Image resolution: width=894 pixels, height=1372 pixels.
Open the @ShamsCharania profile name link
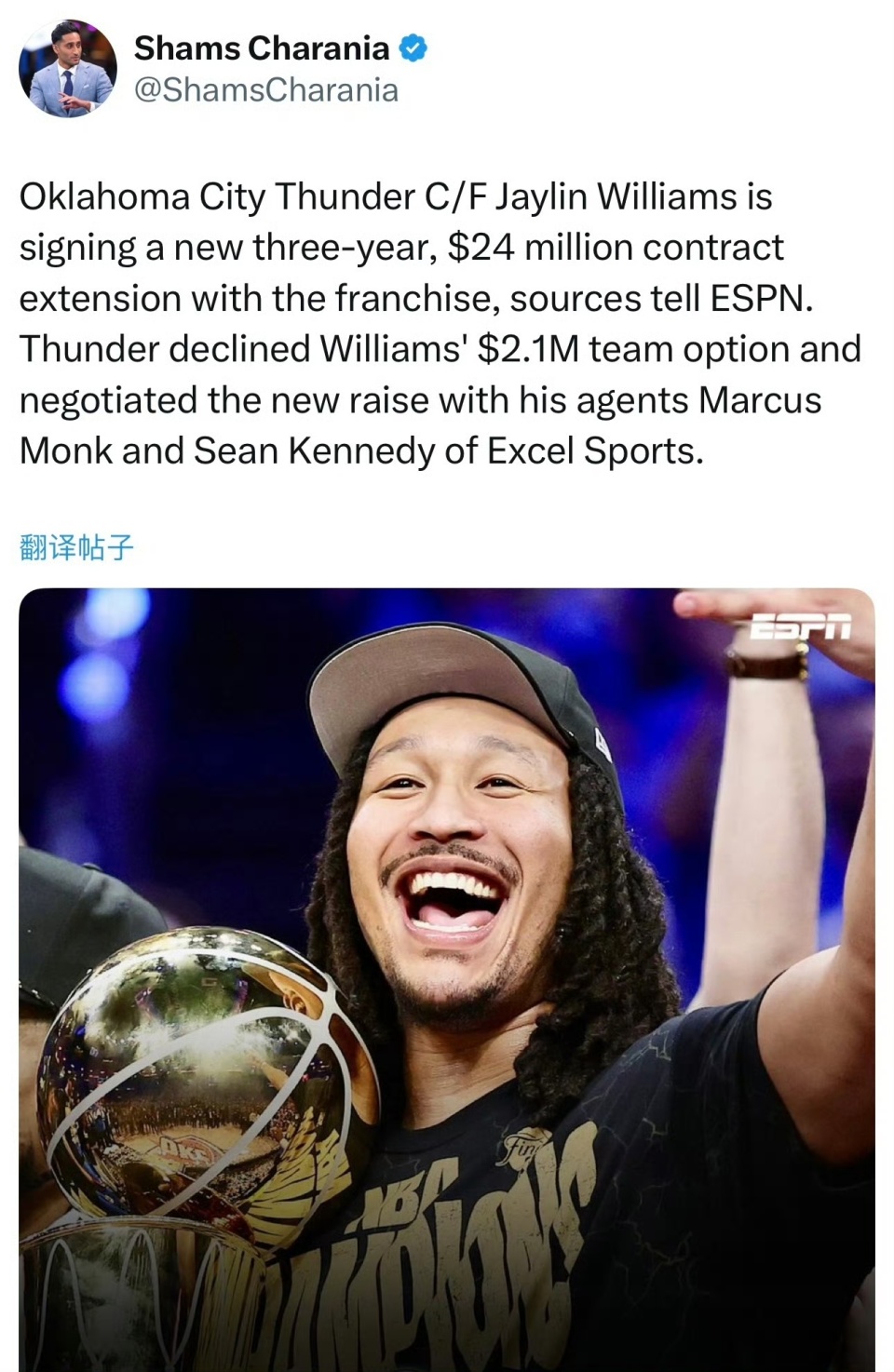coord(266,90)
